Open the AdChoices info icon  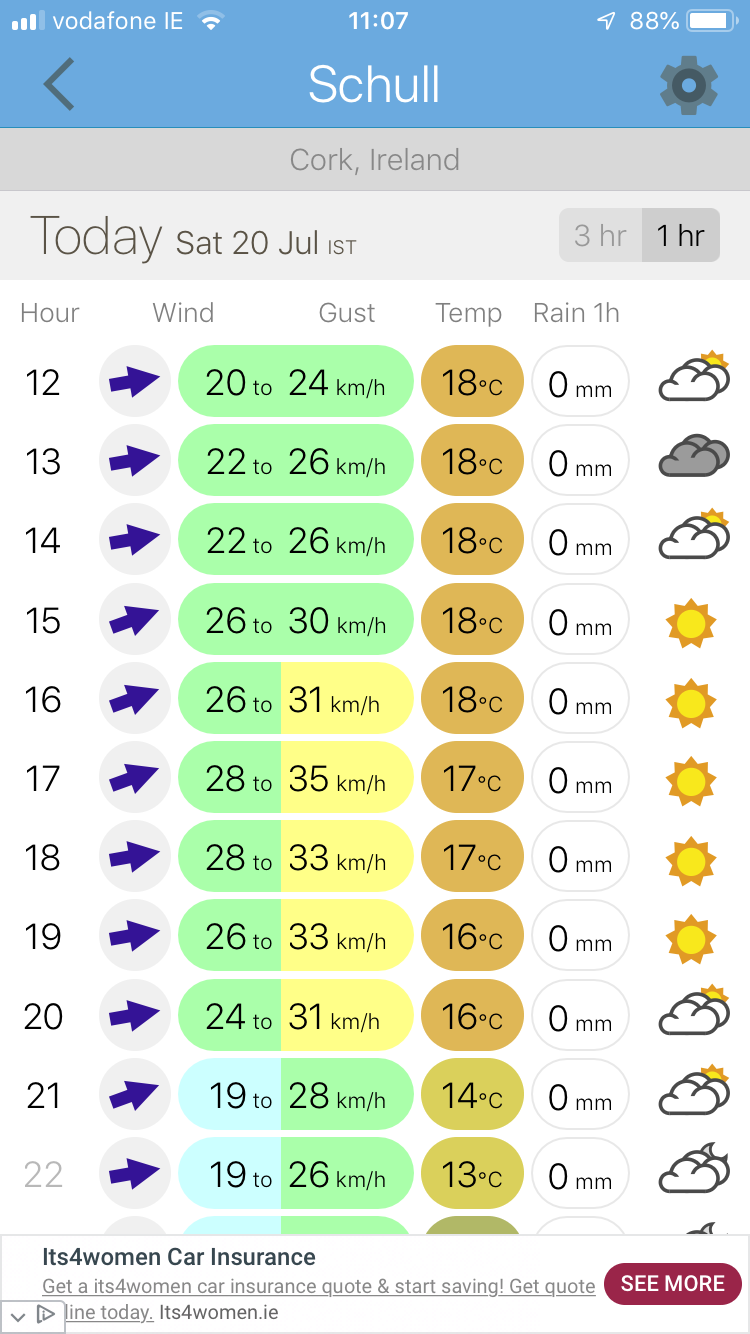pos(45,1313)
